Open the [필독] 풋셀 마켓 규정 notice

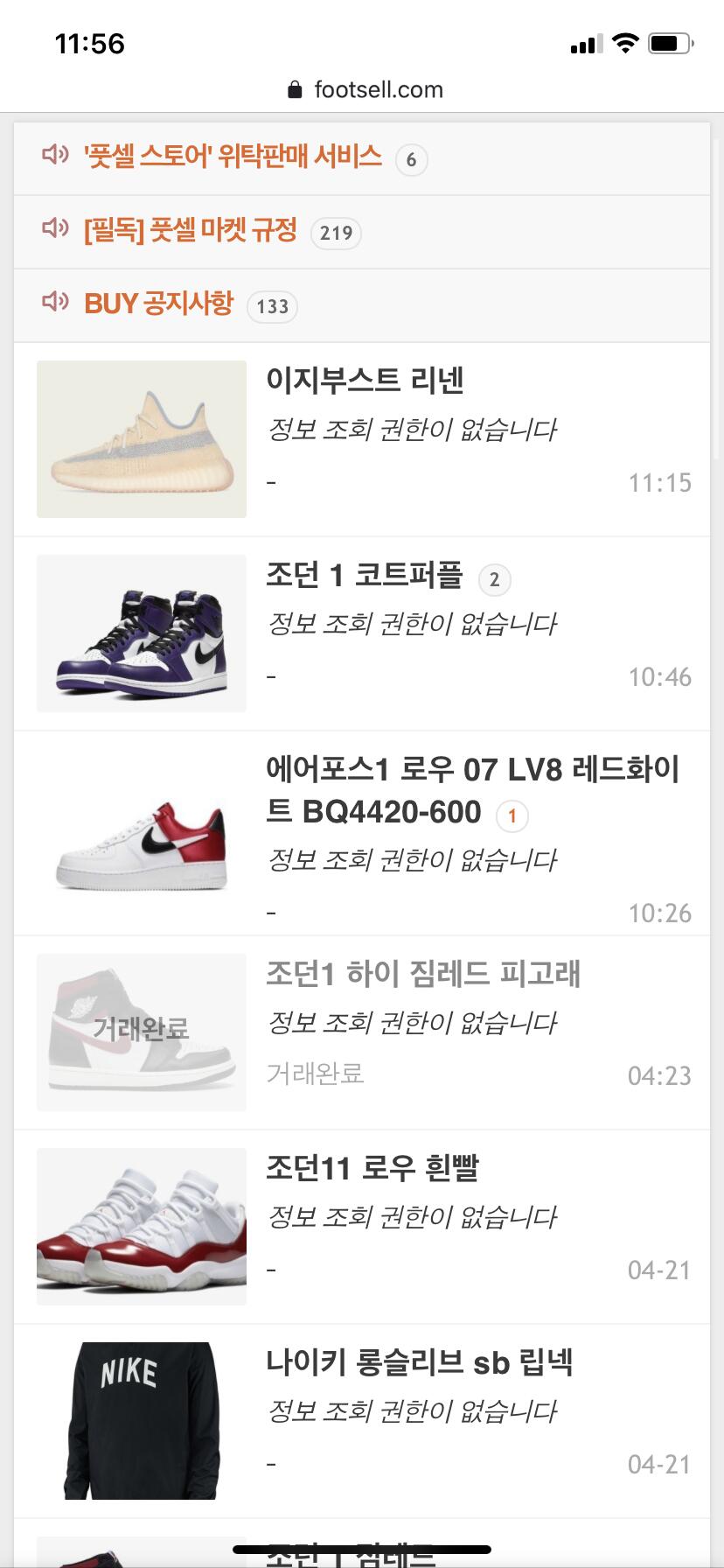[191, 231]
